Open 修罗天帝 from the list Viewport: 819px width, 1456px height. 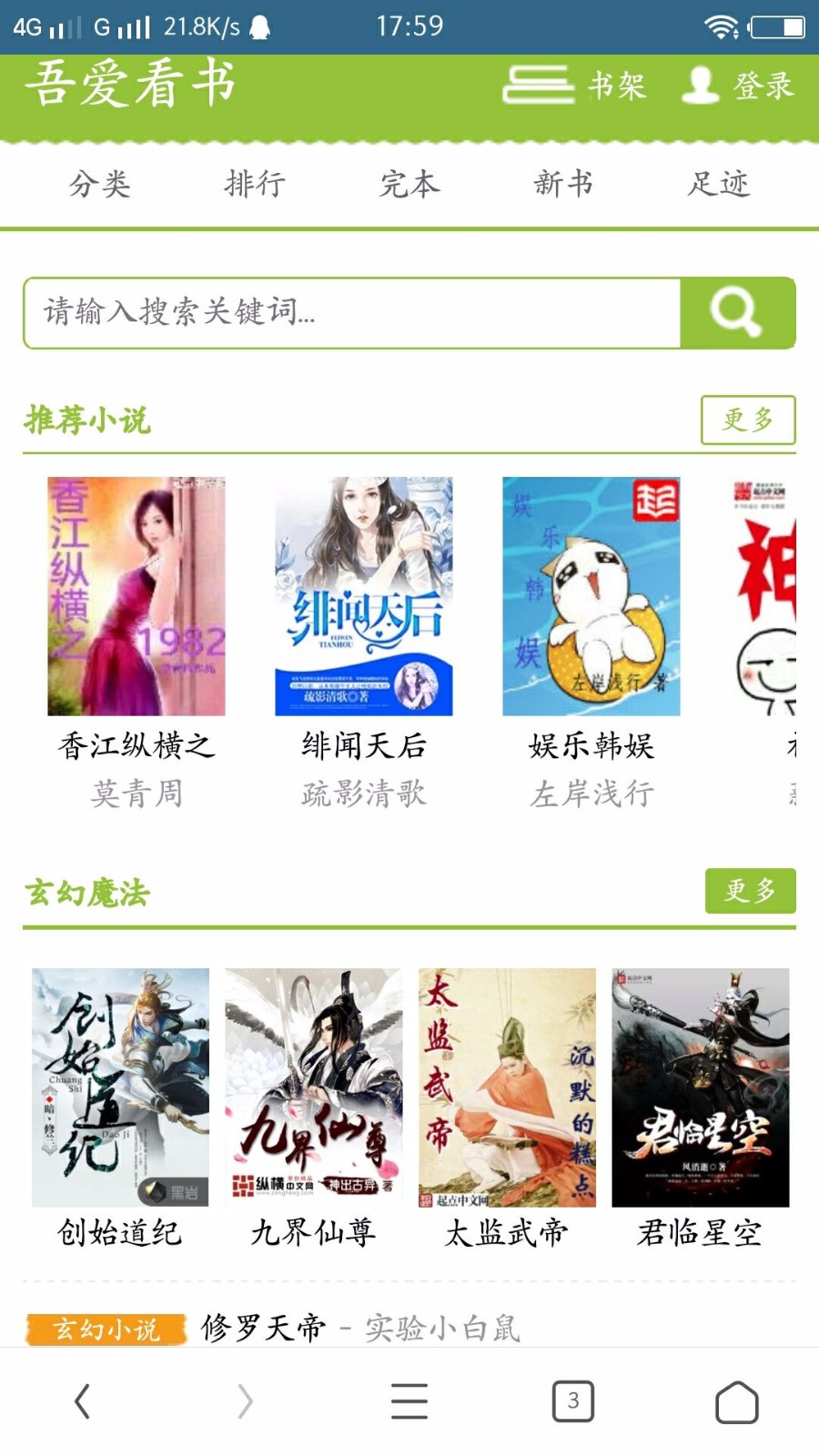(x=264, y=1328)
